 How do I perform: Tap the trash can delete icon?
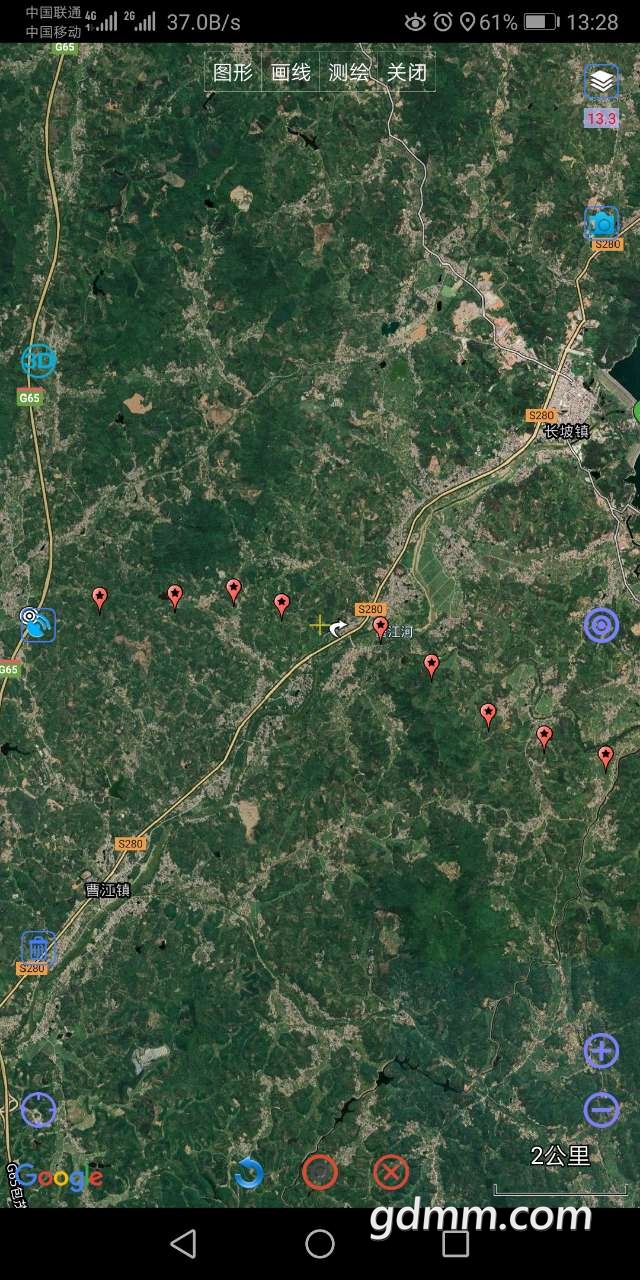[38, 947]
